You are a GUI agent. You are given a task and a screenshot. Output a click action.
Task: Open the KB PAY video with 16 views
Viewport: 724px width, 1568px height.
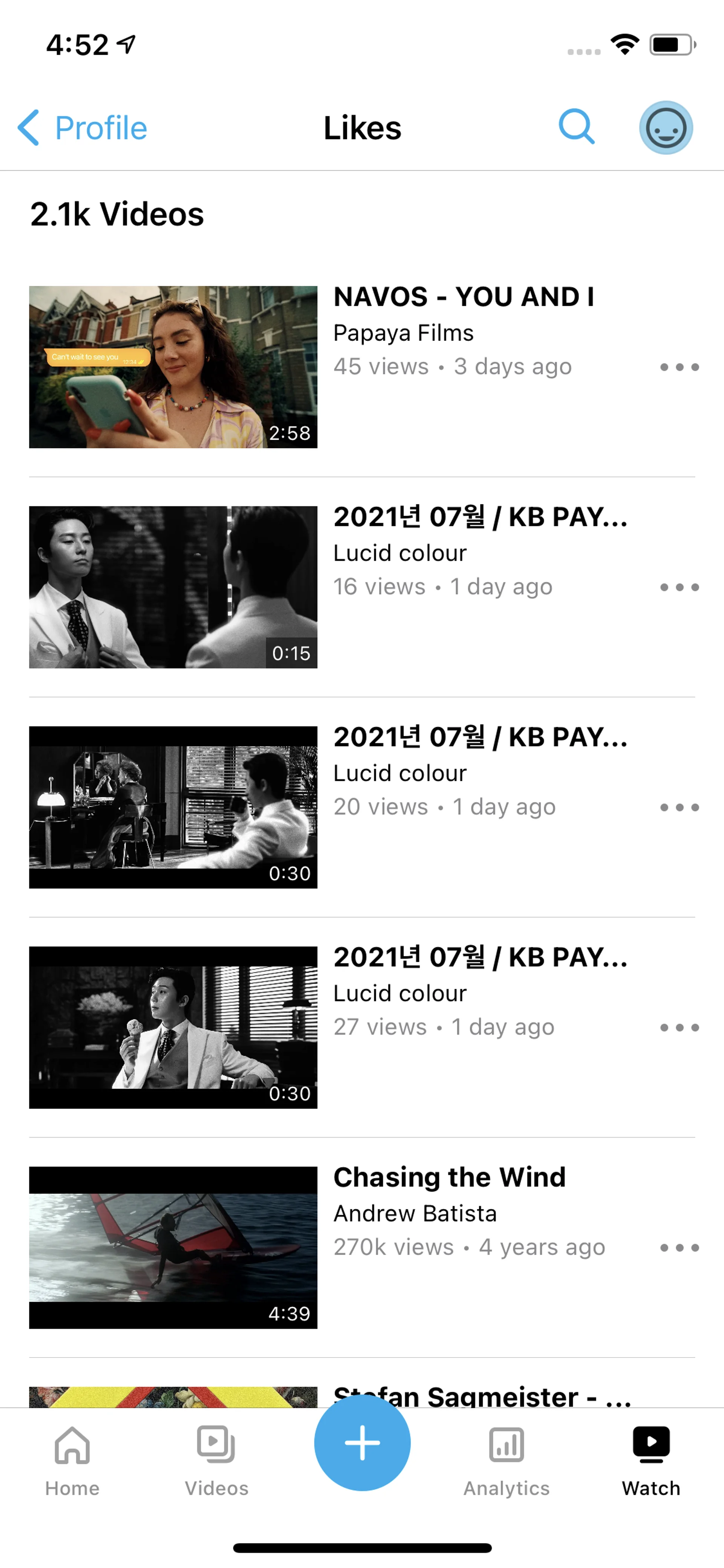click(x=173, y=587)
